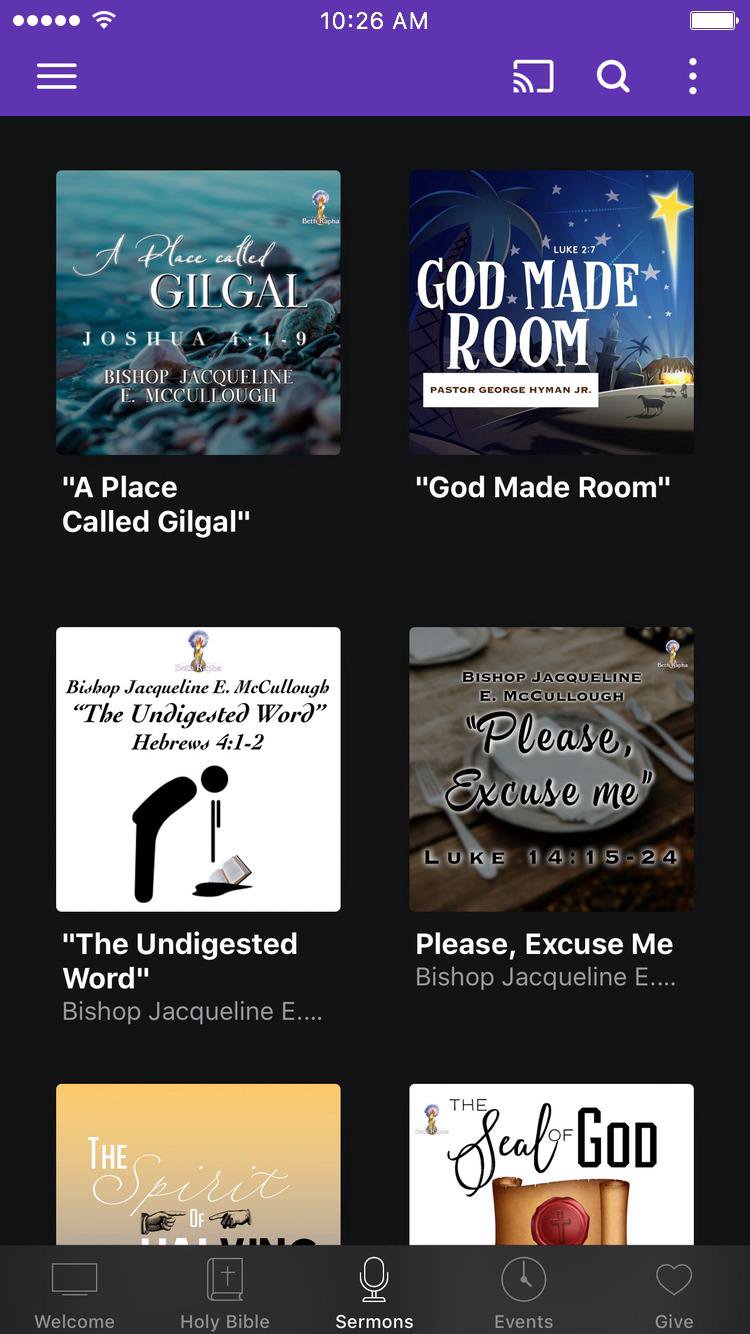Open the Give tab
750x1334 pixels.
[674, 1292]
